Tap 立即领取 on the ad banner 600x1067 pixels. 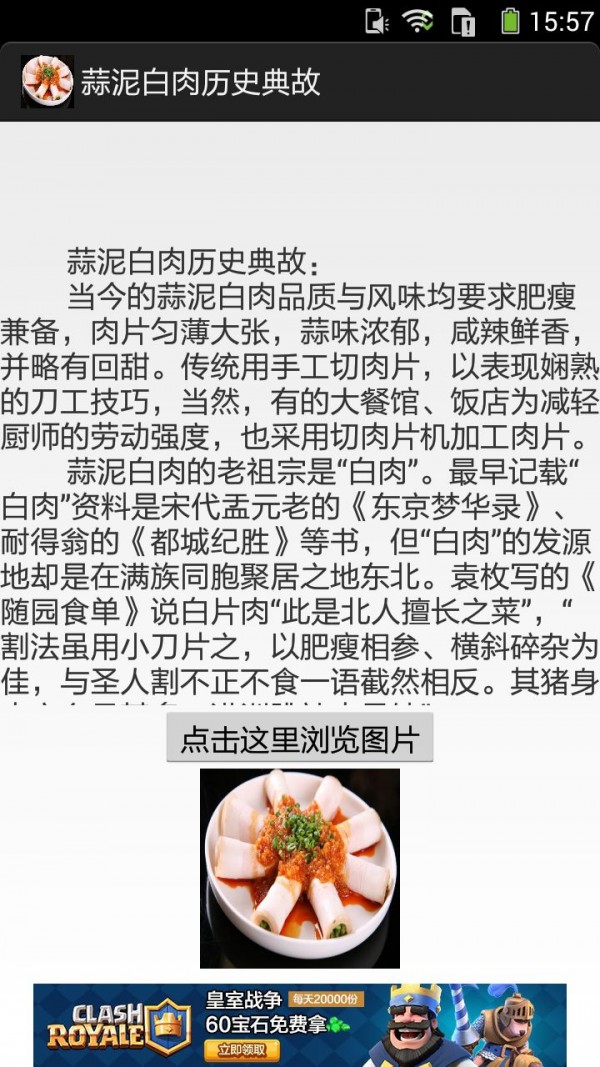tap(241, 1049)
